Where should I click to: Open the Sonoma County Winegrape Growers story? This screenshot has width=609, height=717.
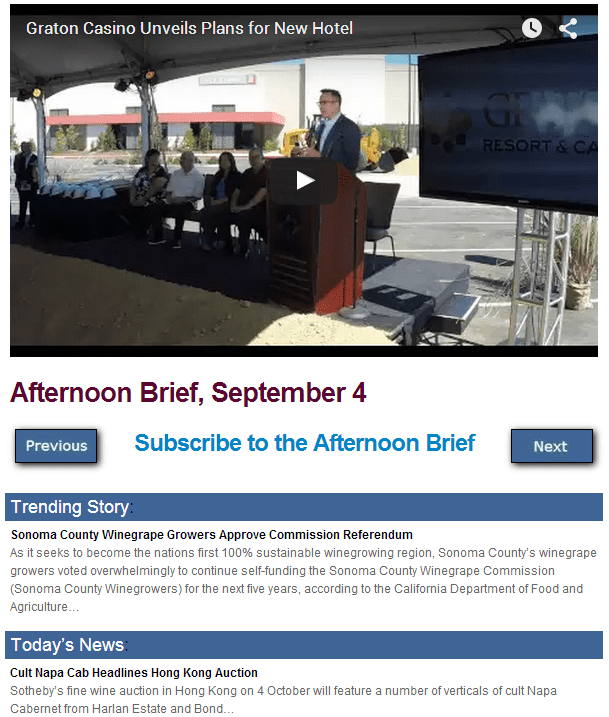pos(211,535)
